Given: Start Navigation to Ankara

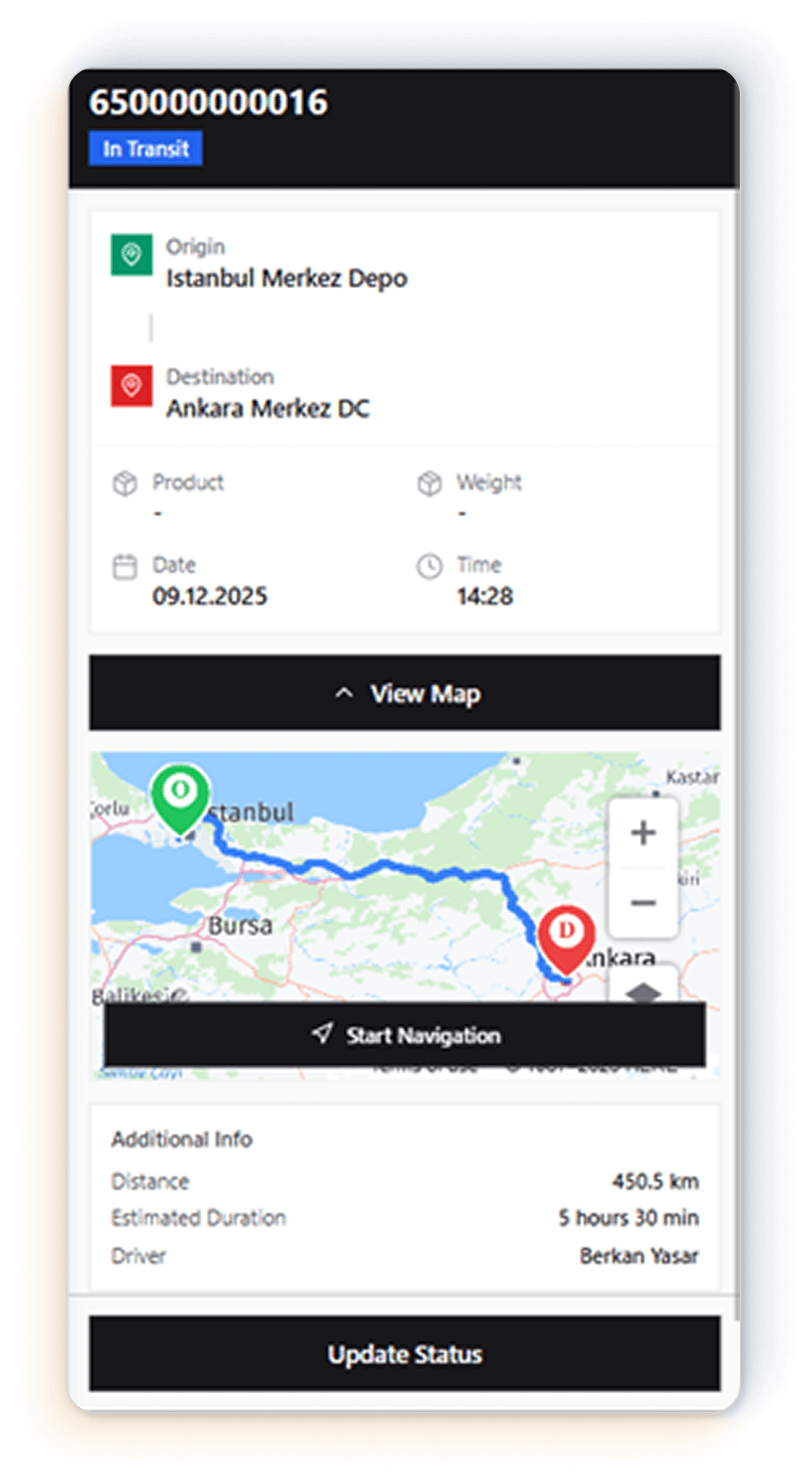Looking at the screenshot, I should [405, 1035].
